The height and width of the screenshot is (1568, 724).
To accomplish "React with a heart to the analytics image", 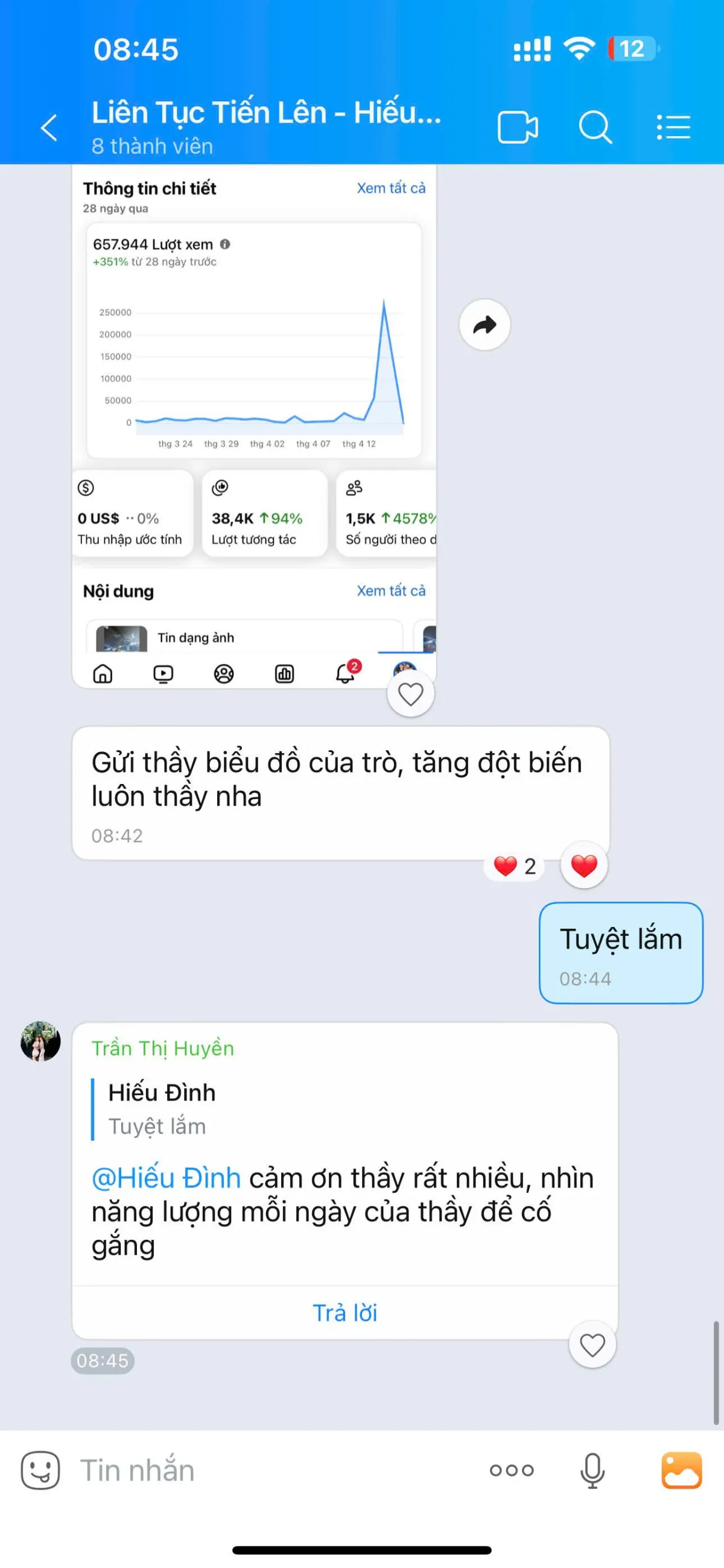I will [x=410, y=694].
